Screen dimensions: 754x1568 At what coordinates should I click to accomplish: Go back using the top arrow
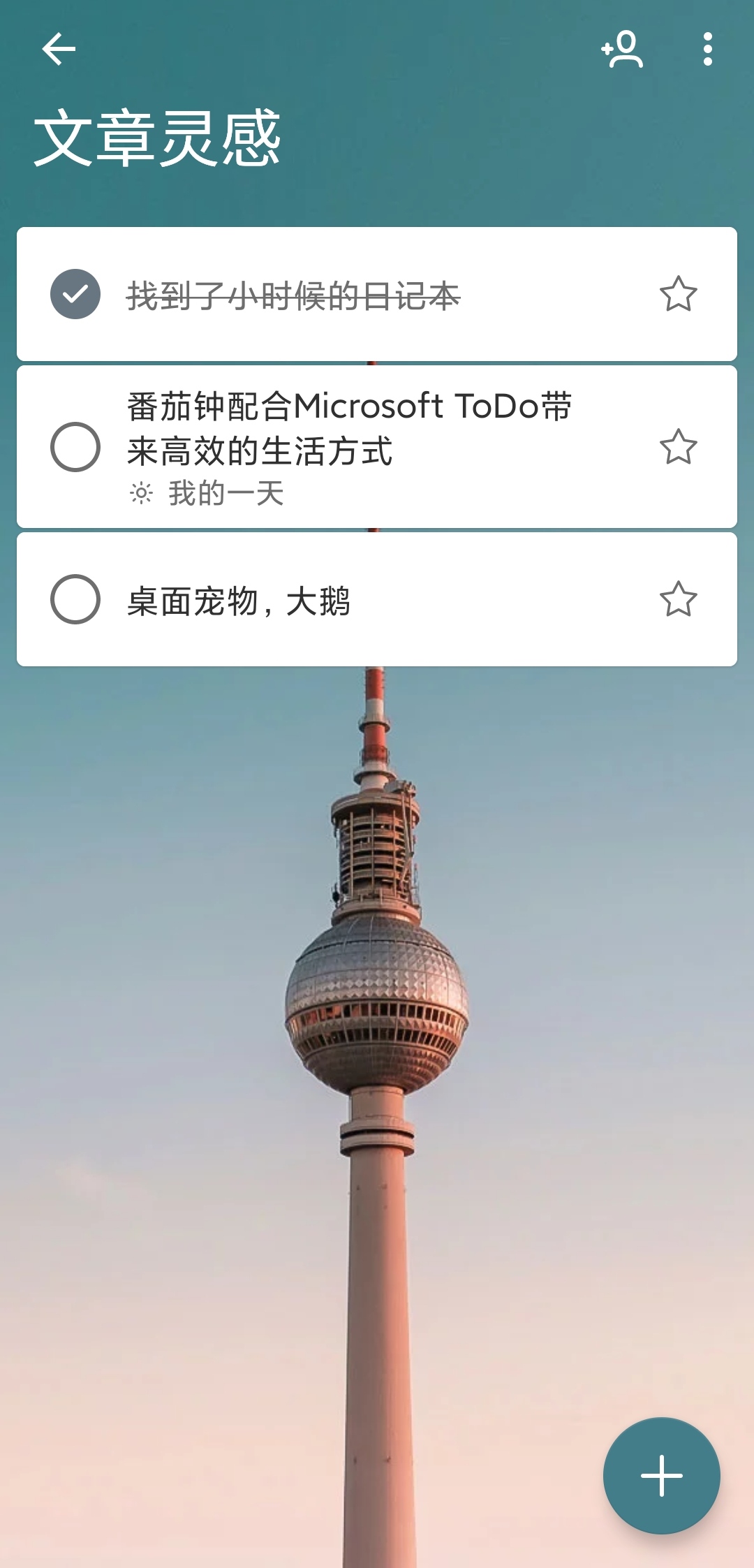click(59, 49)
